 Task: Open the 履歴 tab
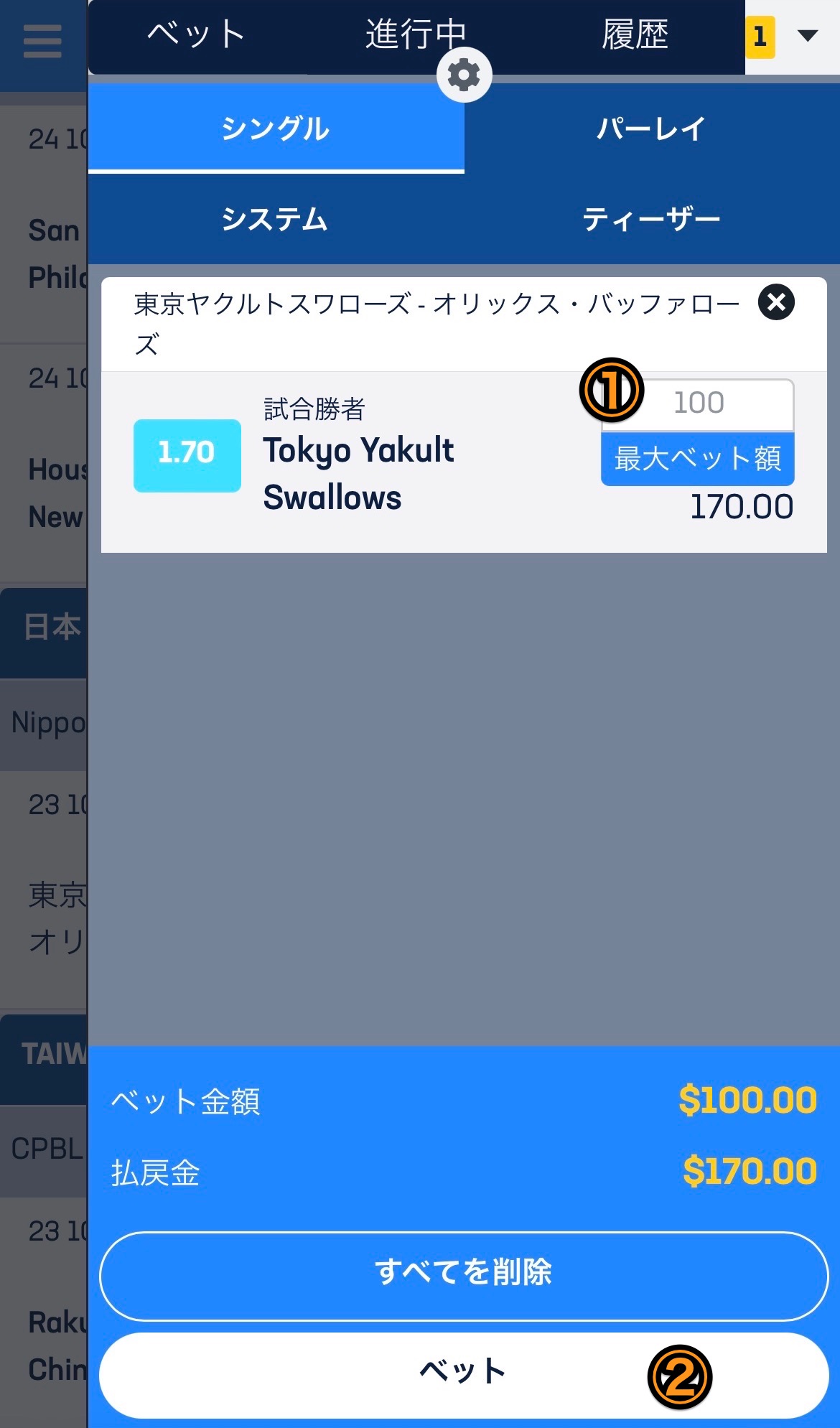[x=635, y=34]
